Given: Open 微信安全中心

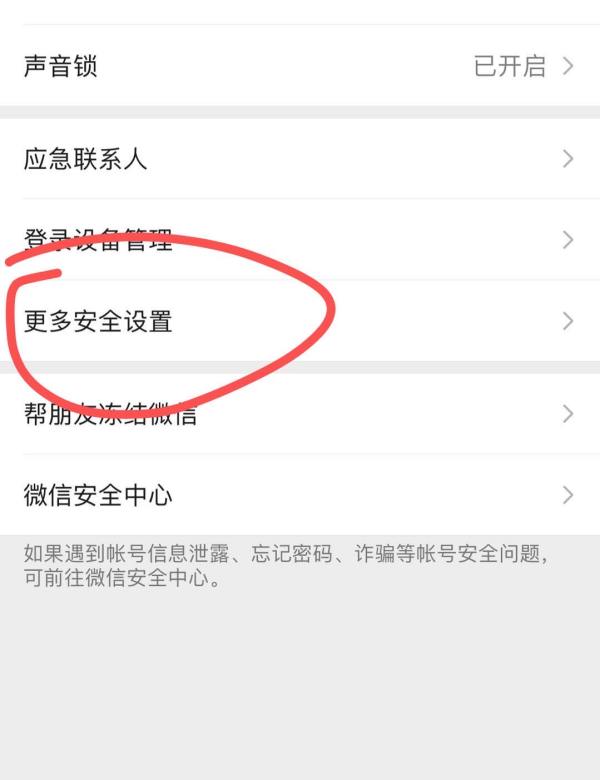Looking at the screenshot, I should [x=300, y=495].
